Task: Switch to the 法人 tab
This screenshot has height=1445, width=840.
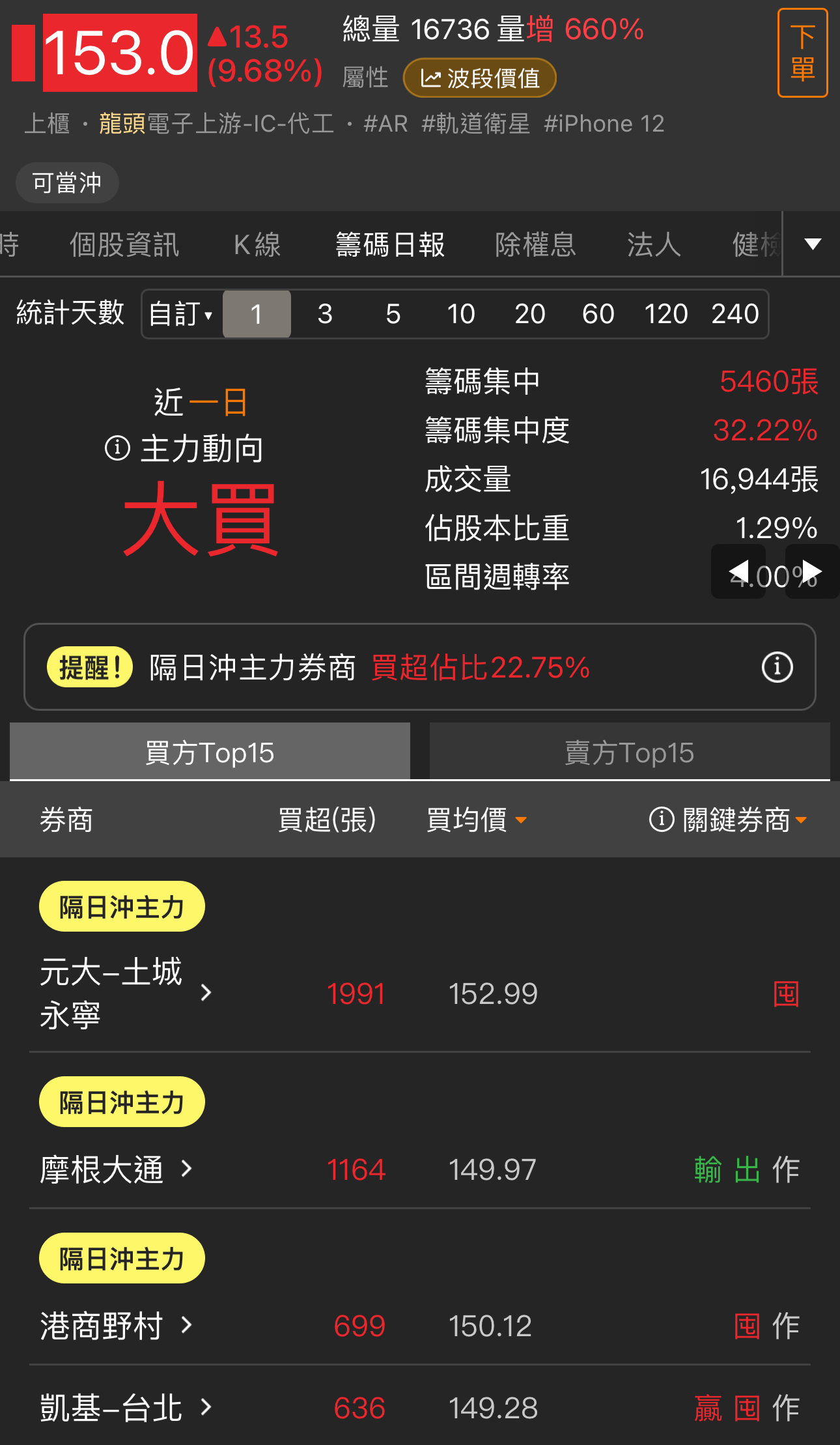Action: coord(653,245)
